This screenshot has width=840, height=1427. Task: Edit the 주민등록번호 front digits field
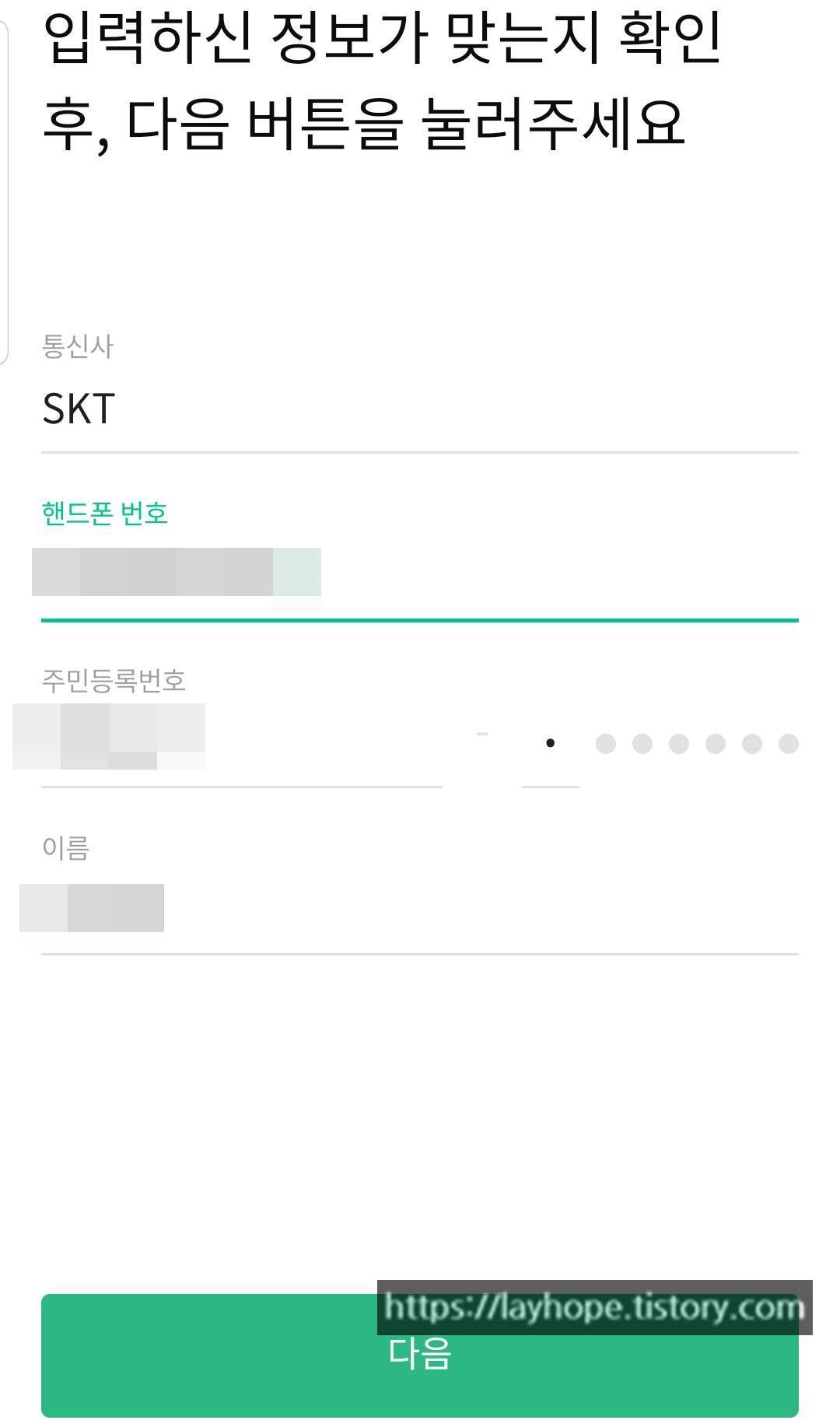click(x=242, y=743)
